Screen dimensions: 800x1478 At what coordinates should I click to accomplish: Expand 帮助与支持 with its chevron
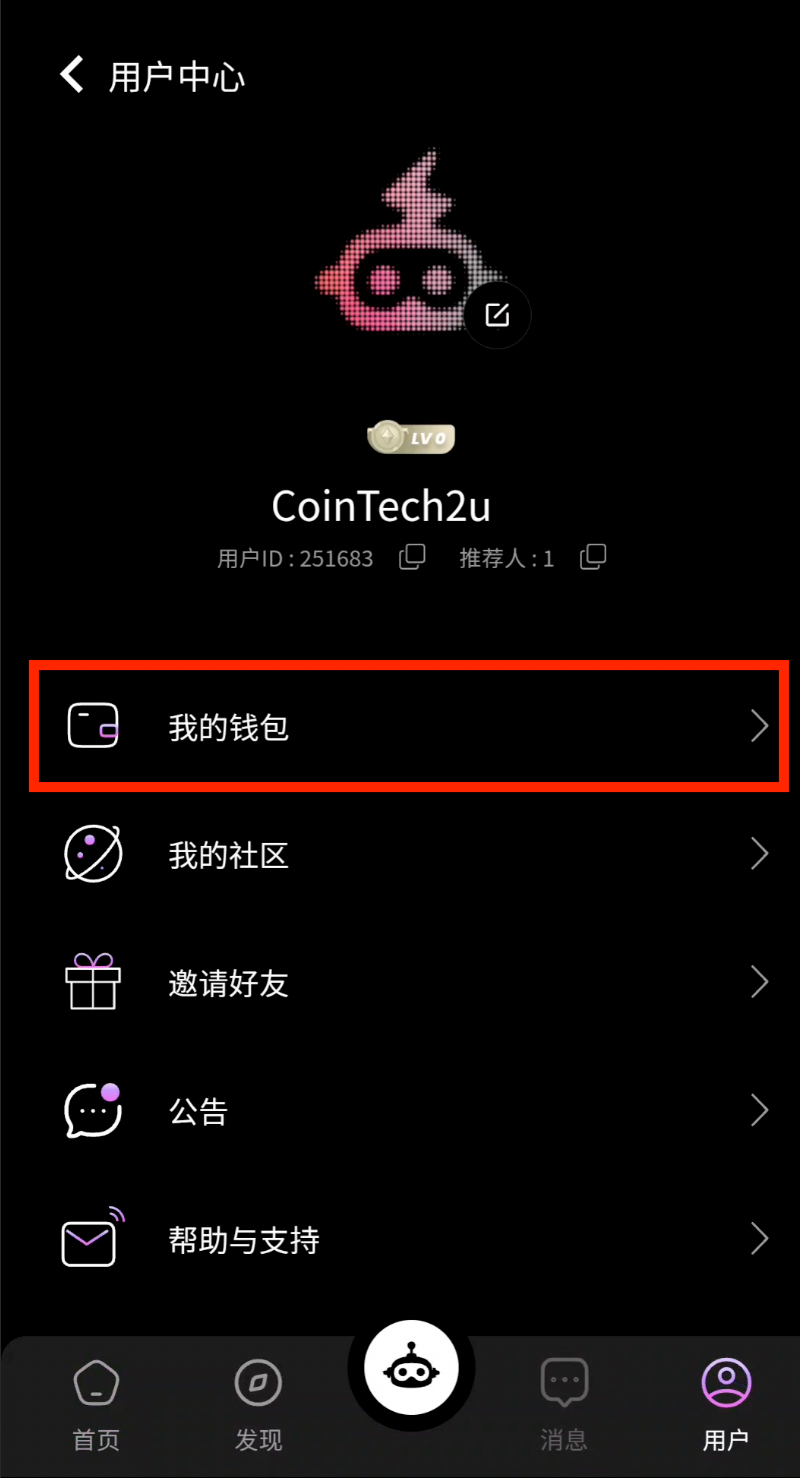[759, 1239]
